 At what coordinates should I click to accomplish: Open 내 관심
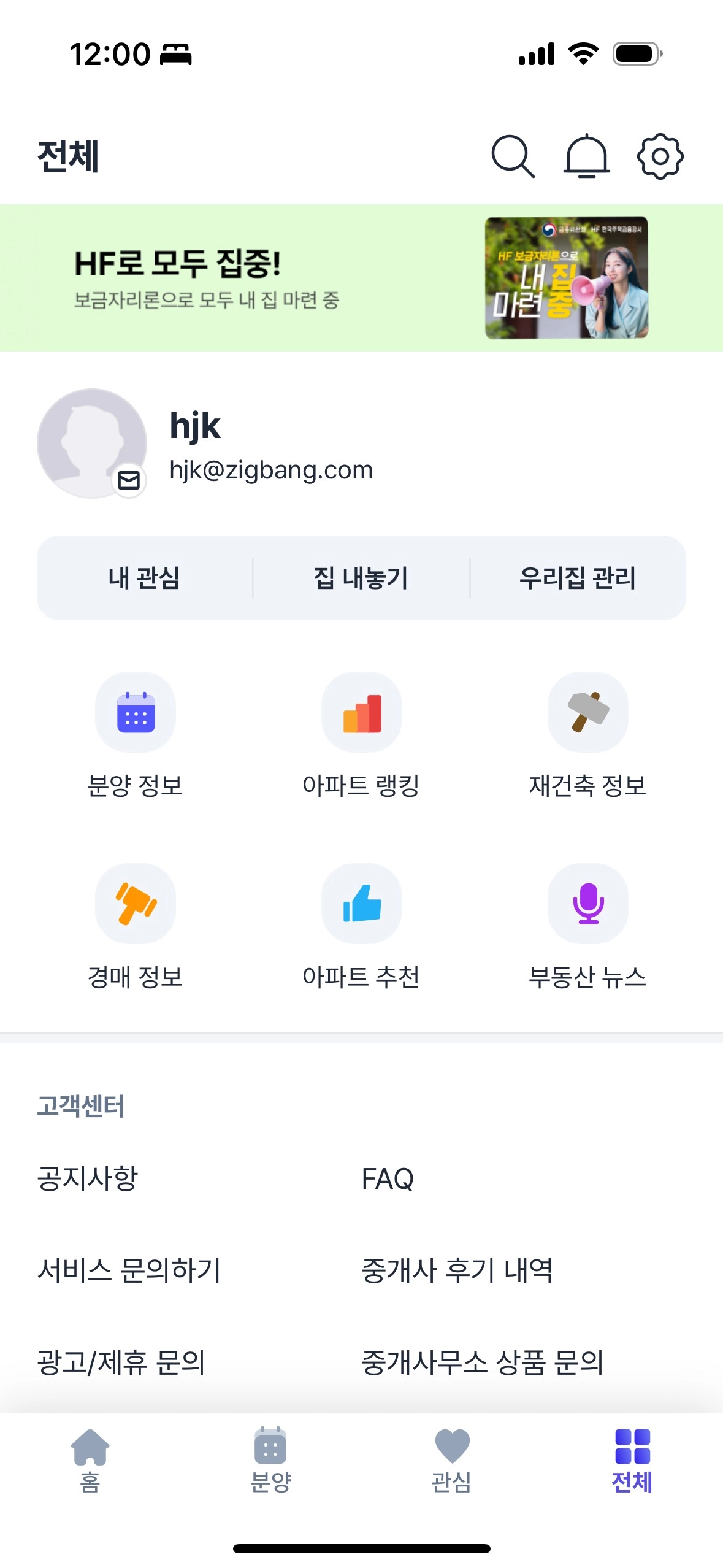click(145, 578)
